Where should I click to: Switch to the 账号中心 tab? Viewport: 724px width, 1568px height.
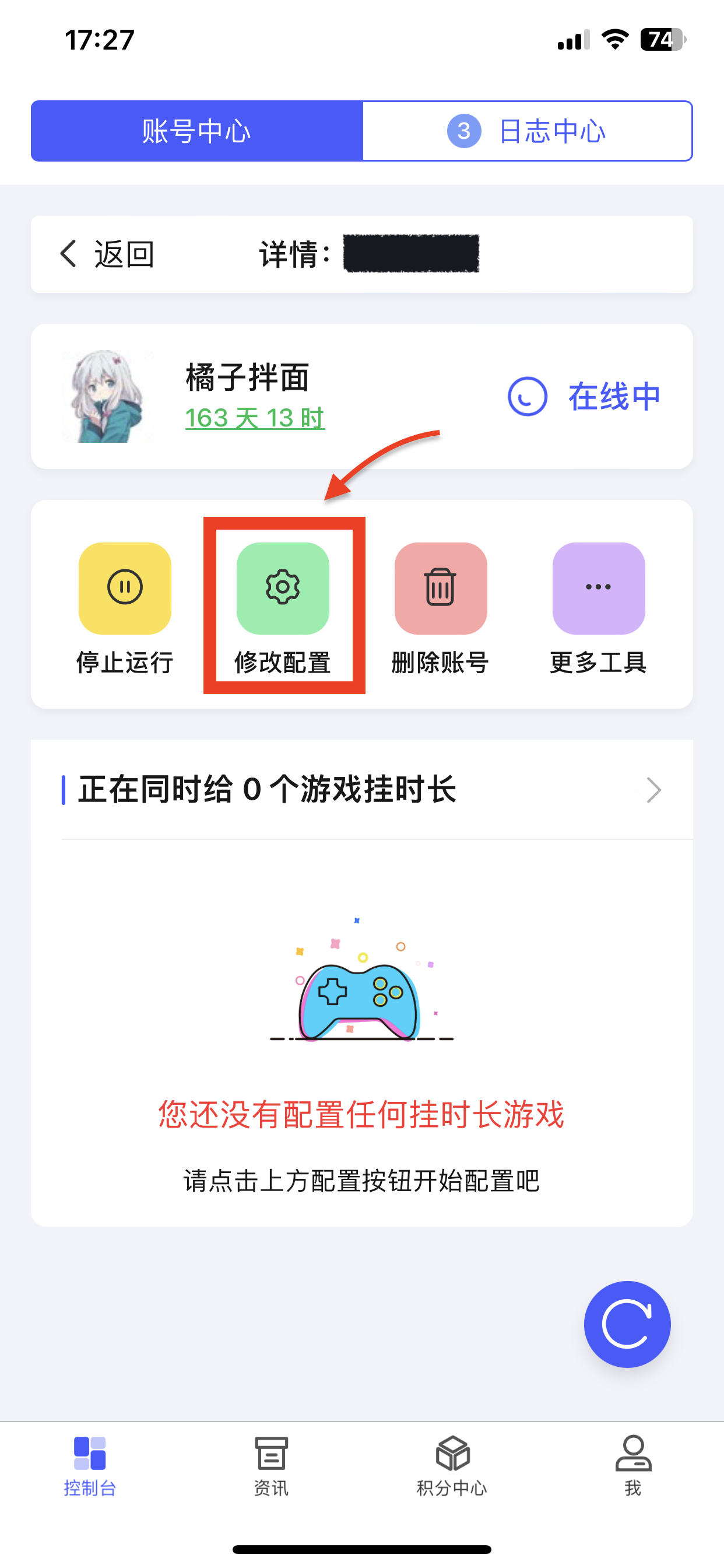(196, 131)
